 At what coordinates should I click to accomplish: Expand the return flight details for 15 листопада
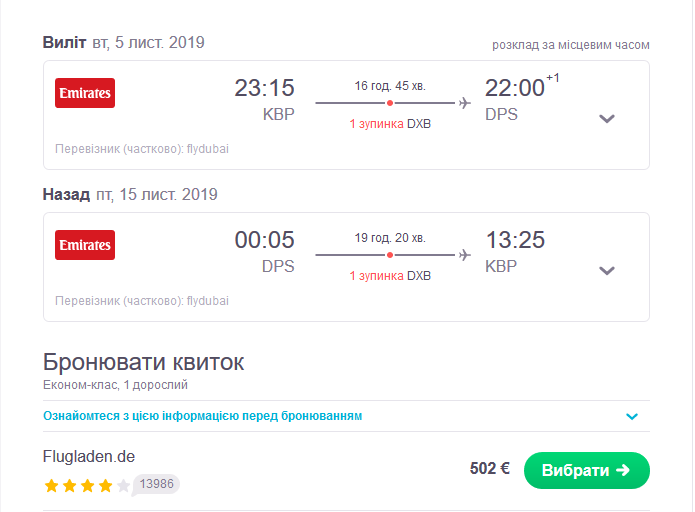(606, 270)
